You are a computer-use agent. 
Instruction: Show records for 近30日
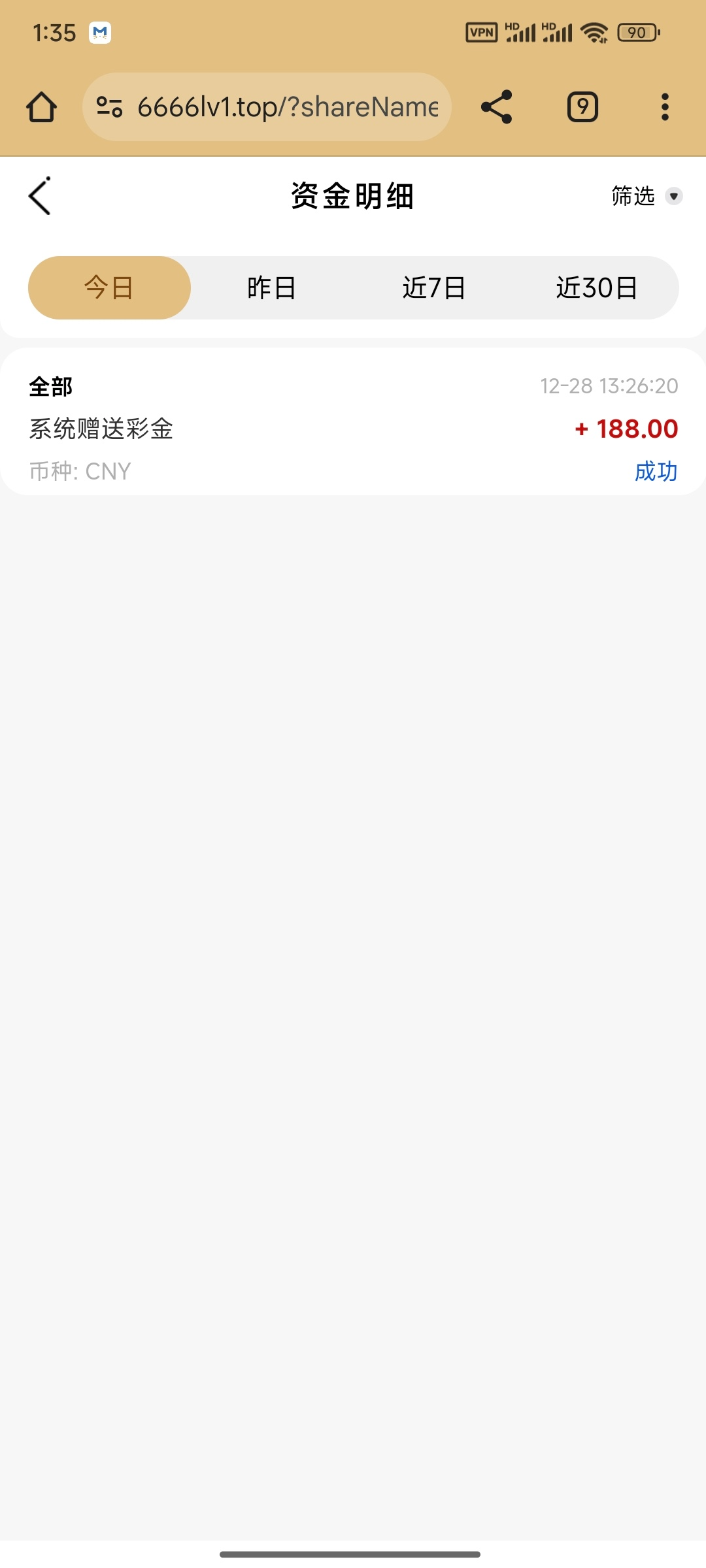pos(597,287)
